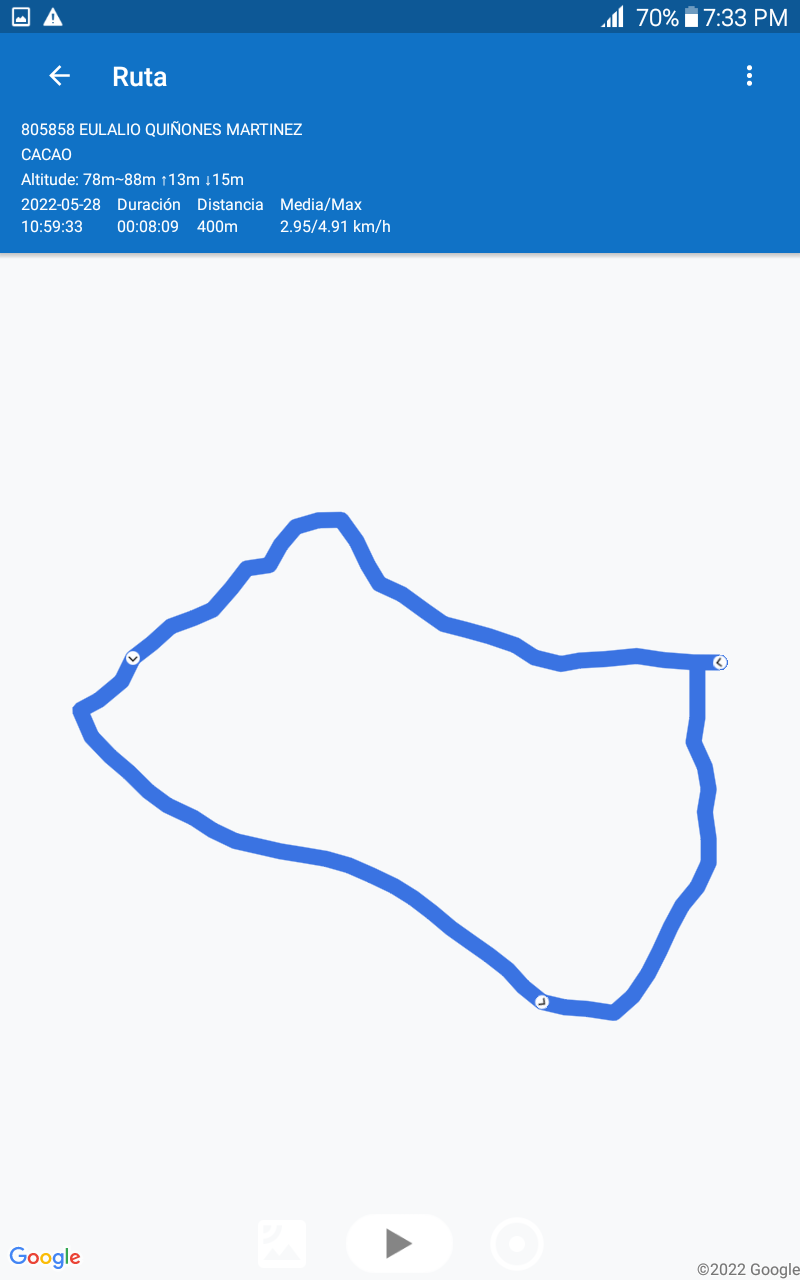Viewport: 800px width, 1280px height.
Task: Open the three-dot overflow menu
Action: 749,76
